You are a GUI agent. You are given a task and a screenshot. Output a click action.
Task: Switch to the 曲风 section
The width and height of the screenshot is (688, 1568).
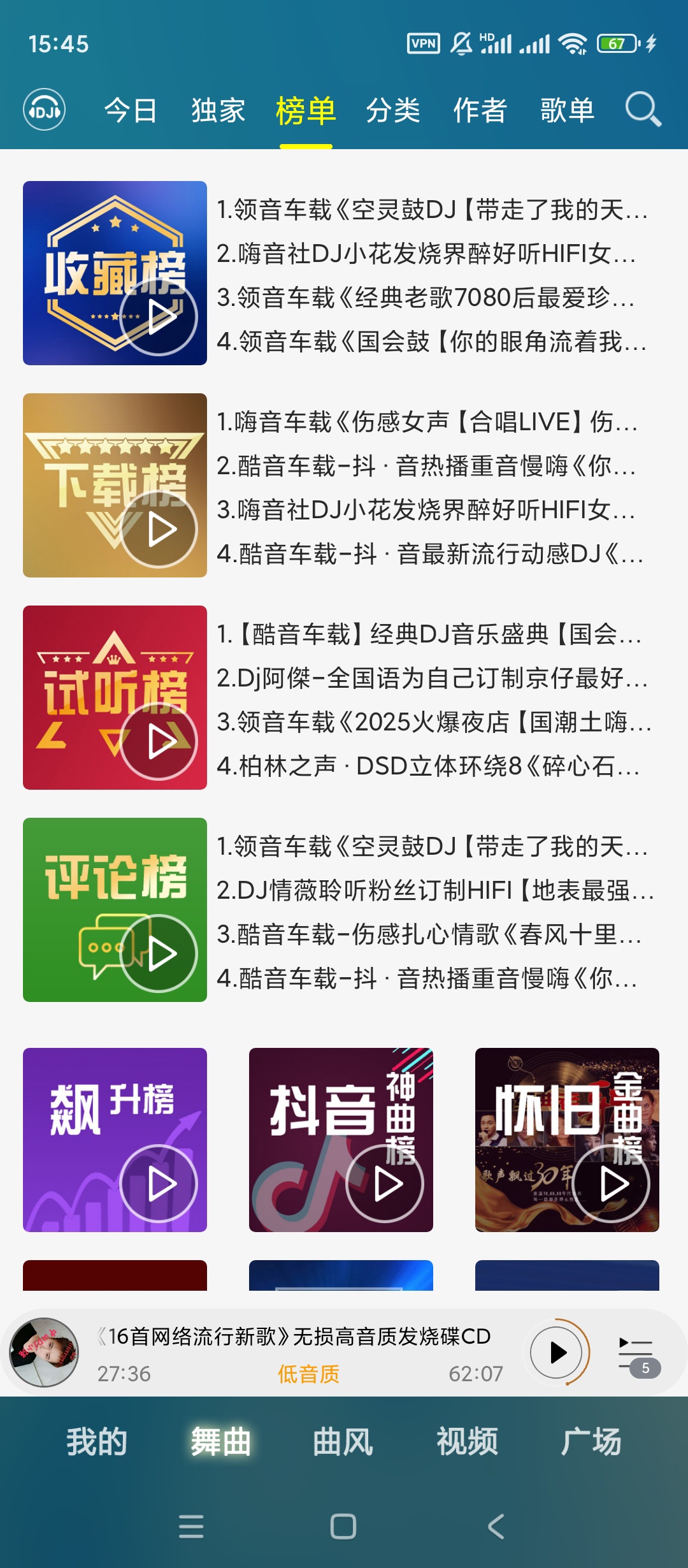coord(343,1442)
